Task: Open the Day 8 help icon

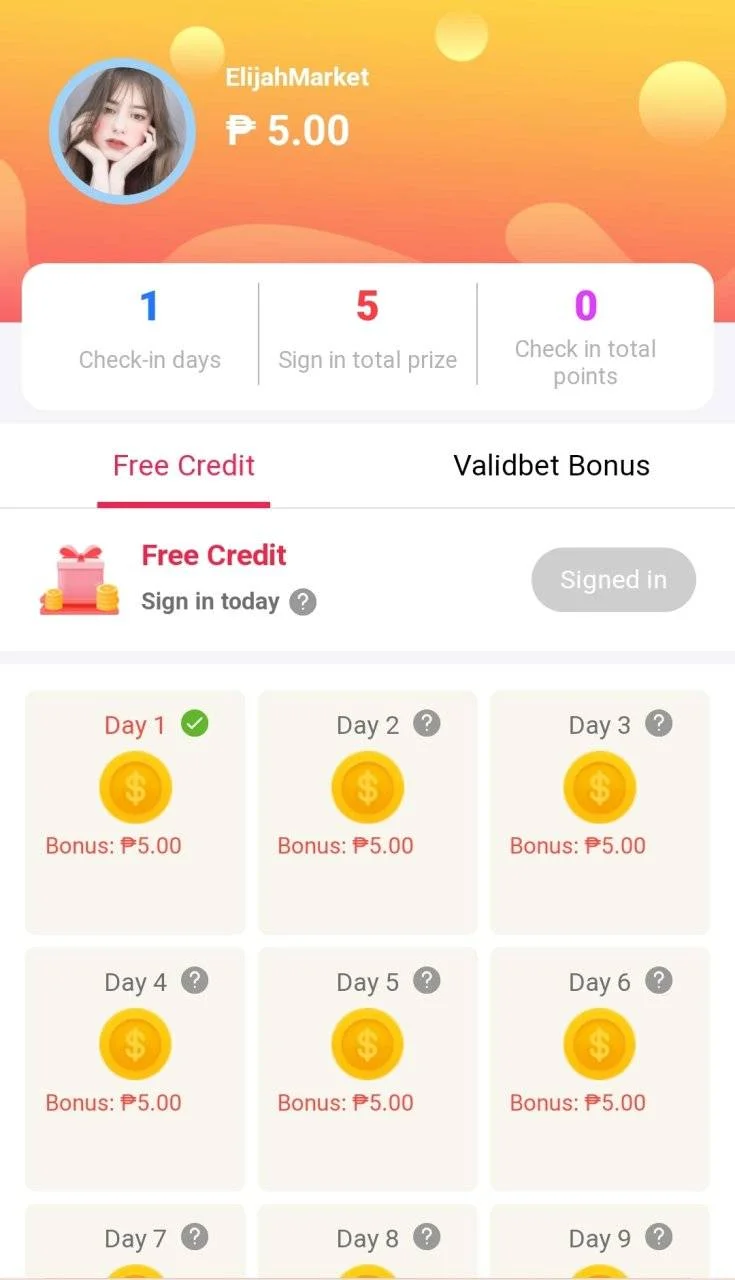Action: coord(427,1237)
